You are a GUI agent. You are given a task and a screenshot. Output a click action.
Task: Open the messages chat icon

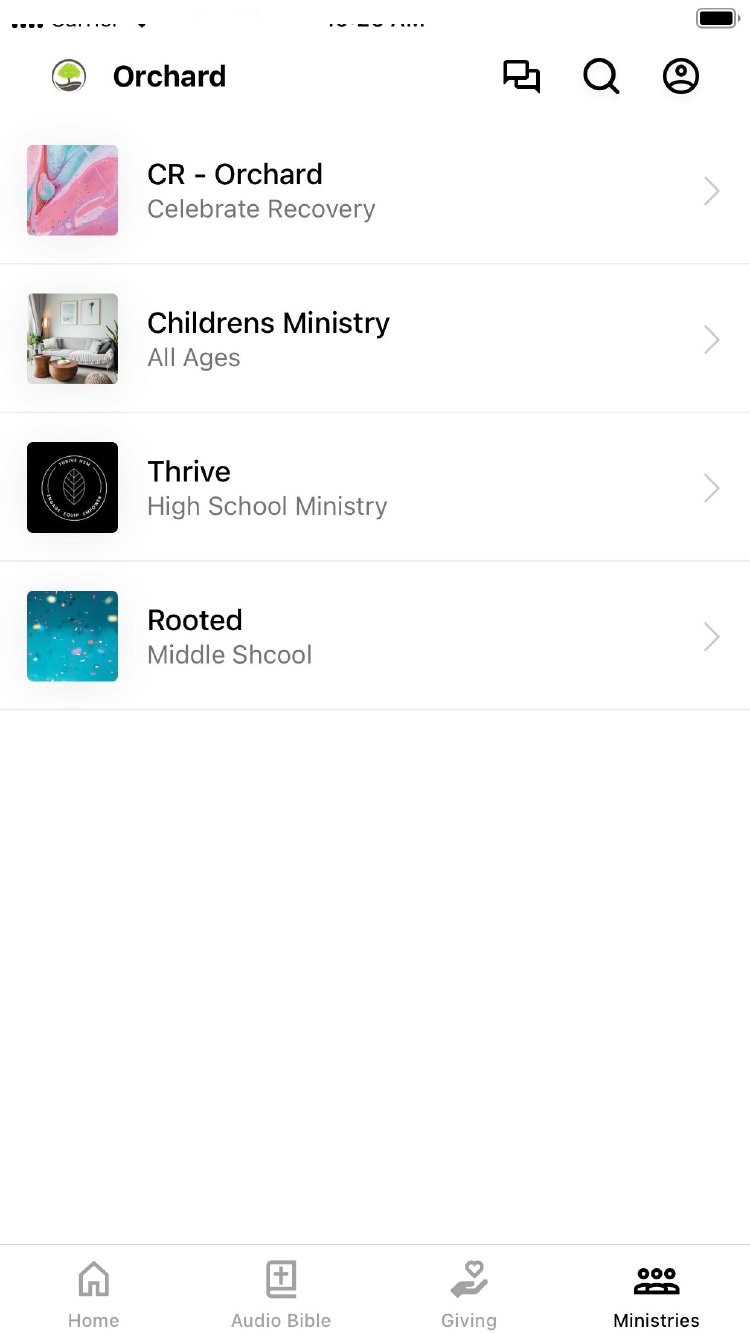pyautogui.click(x=521, y=77)
